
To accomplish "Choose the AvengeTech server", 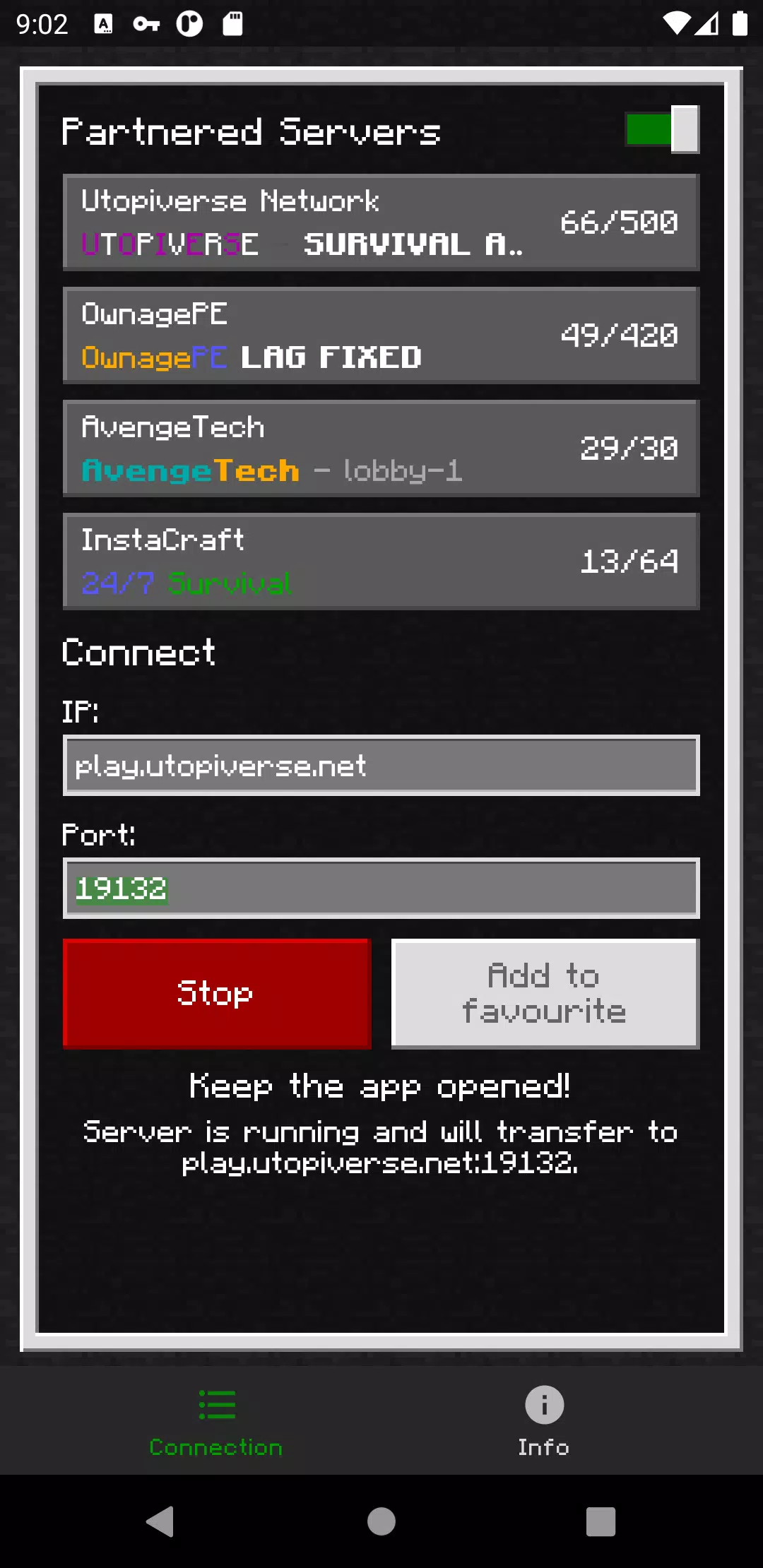I will [381, 449].
